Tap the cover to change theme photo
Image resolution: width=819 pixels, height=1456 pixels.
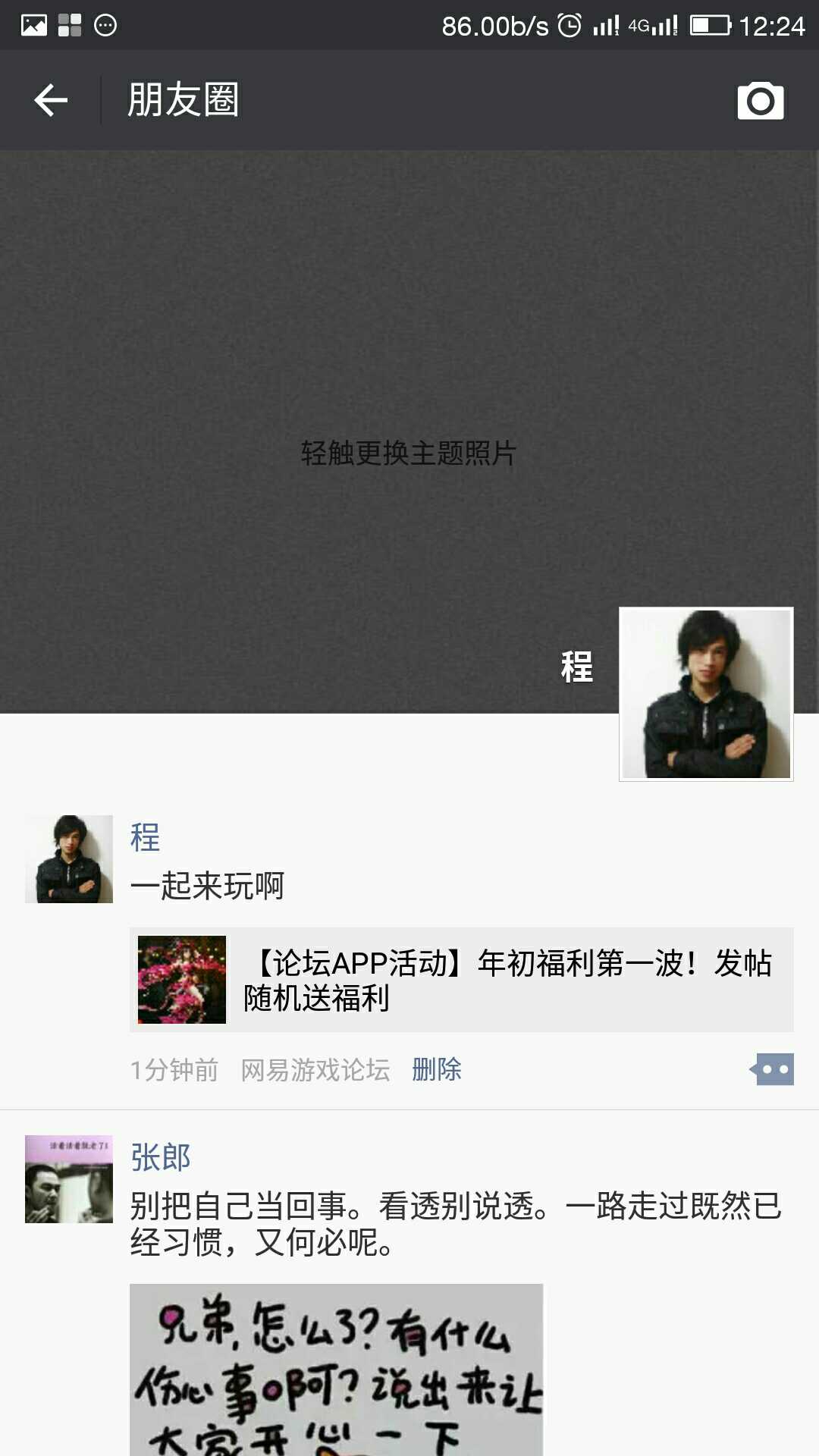click(409, 453)
